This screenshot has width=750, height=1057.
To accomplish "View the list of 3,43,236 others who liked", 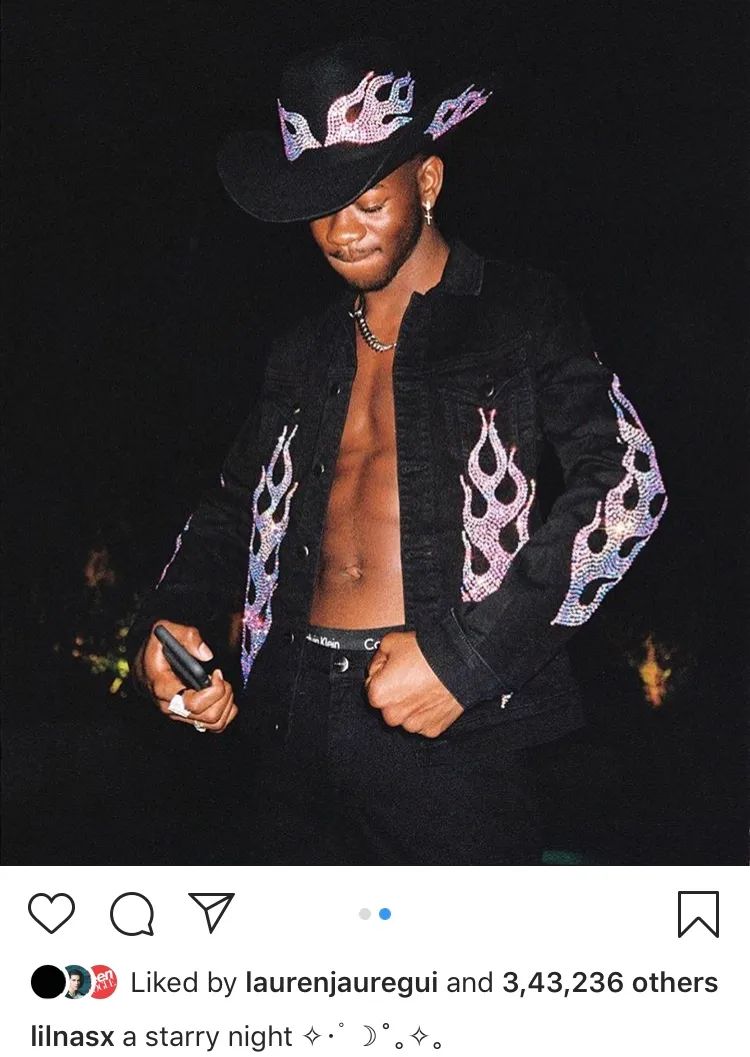I will click(x=610, y=983).
